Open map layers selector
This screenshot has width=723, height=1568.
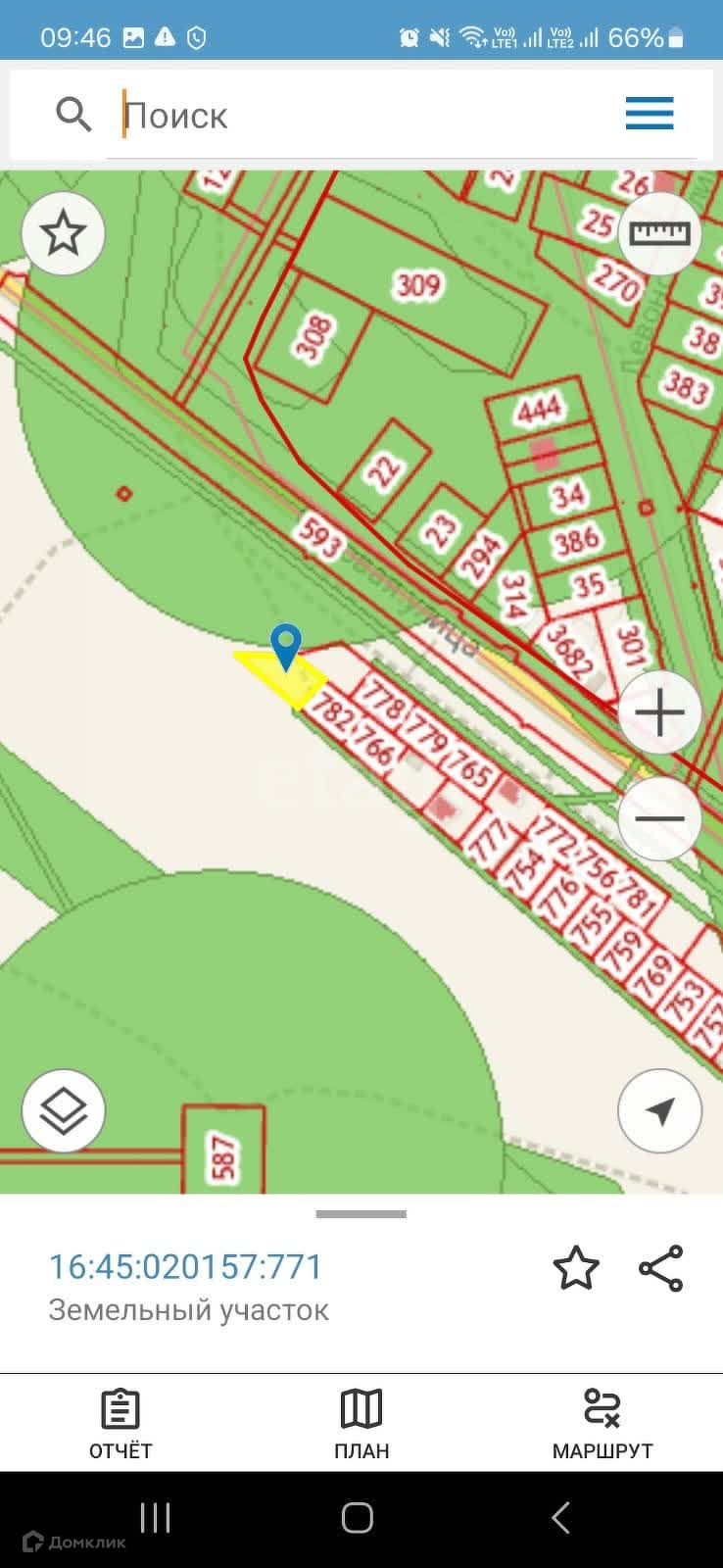click(64, 1110)
